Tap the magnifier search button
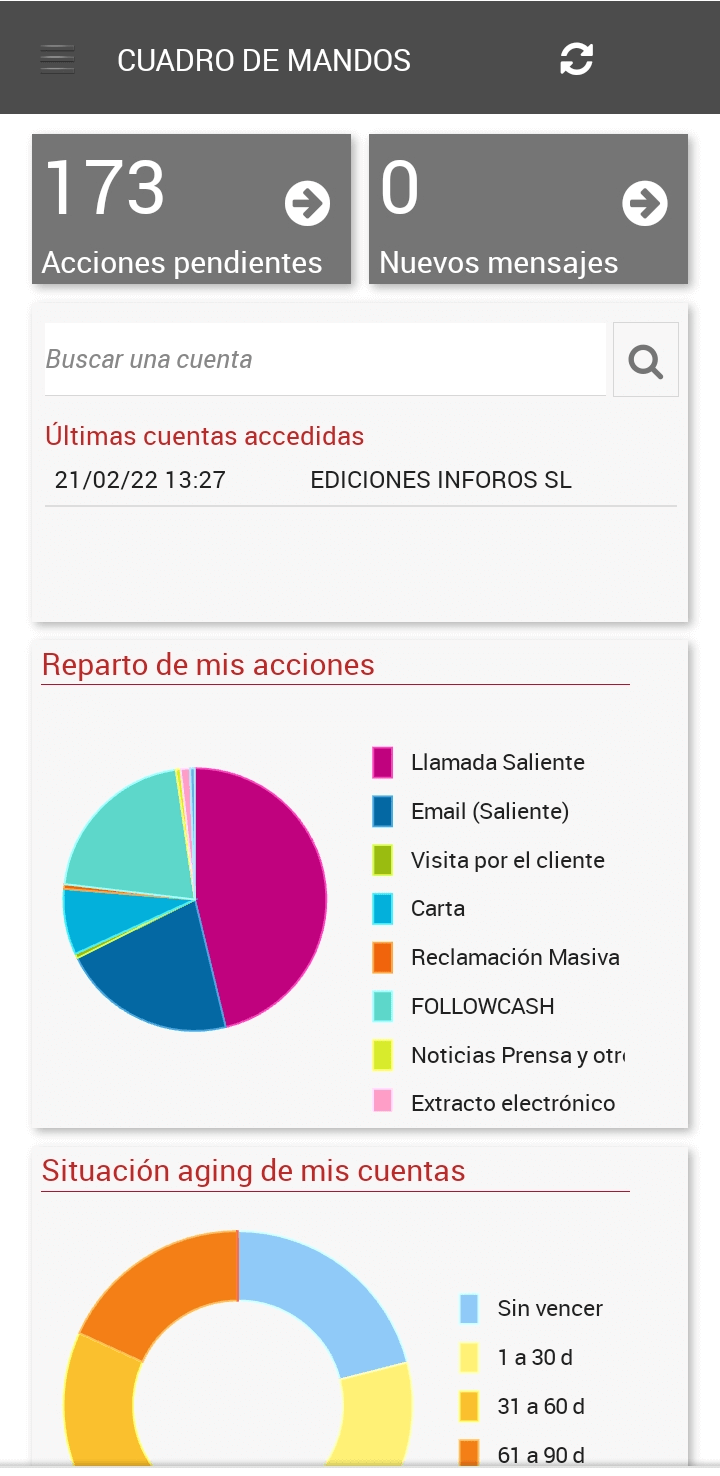This screenshot has width=720, height=1476. 645,360
